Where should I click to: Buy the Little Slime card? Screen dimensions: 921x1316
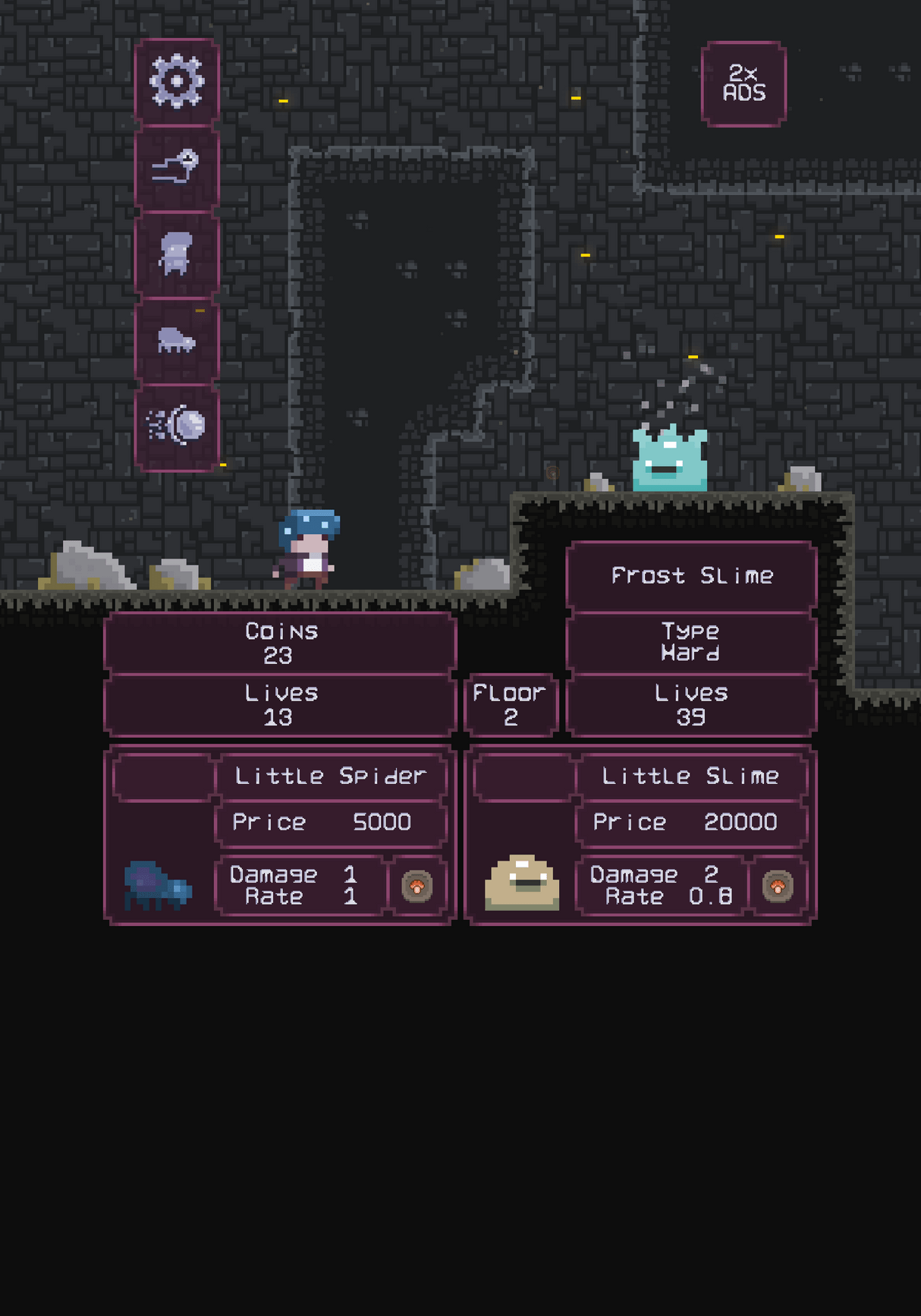(x=690, y=823)
